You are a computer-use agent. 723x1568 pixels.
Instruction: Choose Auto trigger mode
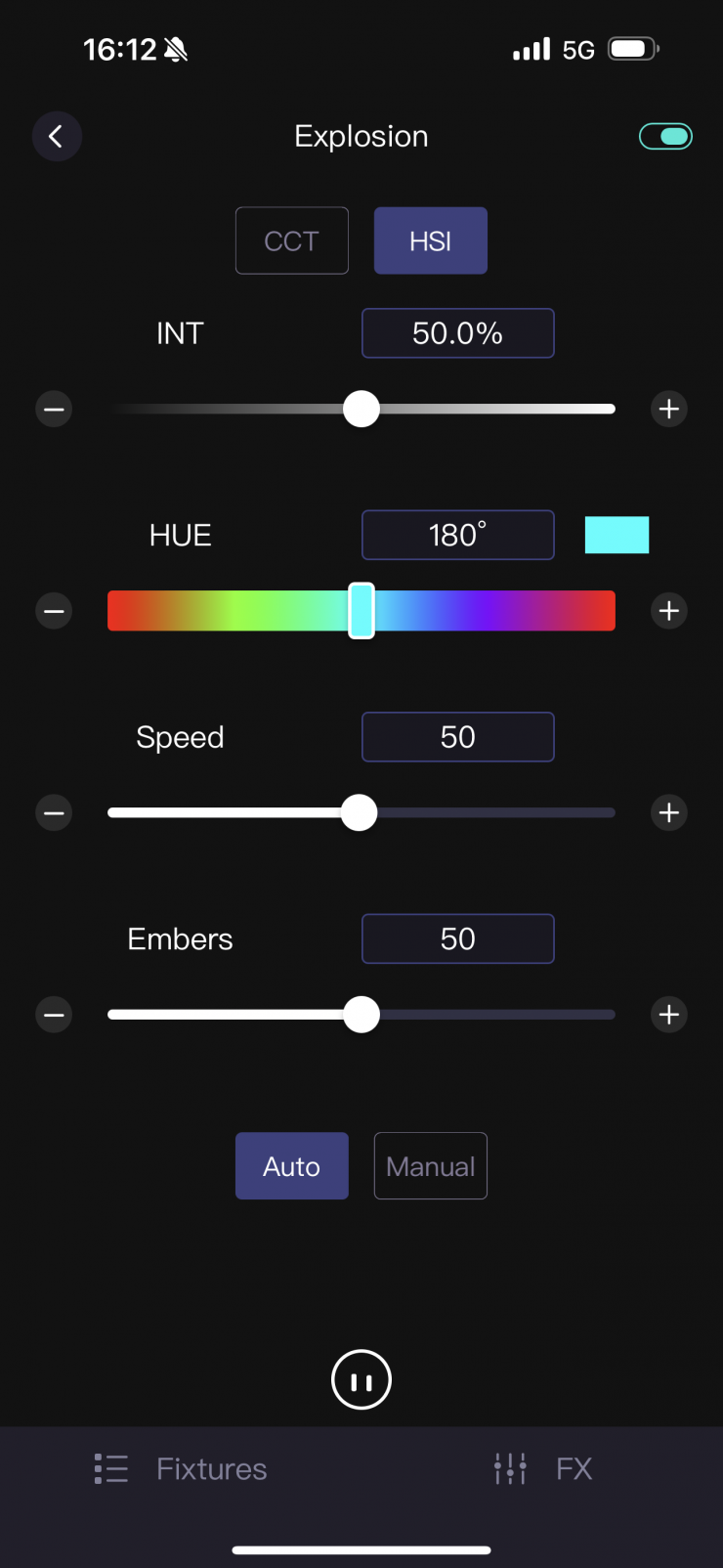[x=291, y=1165]
